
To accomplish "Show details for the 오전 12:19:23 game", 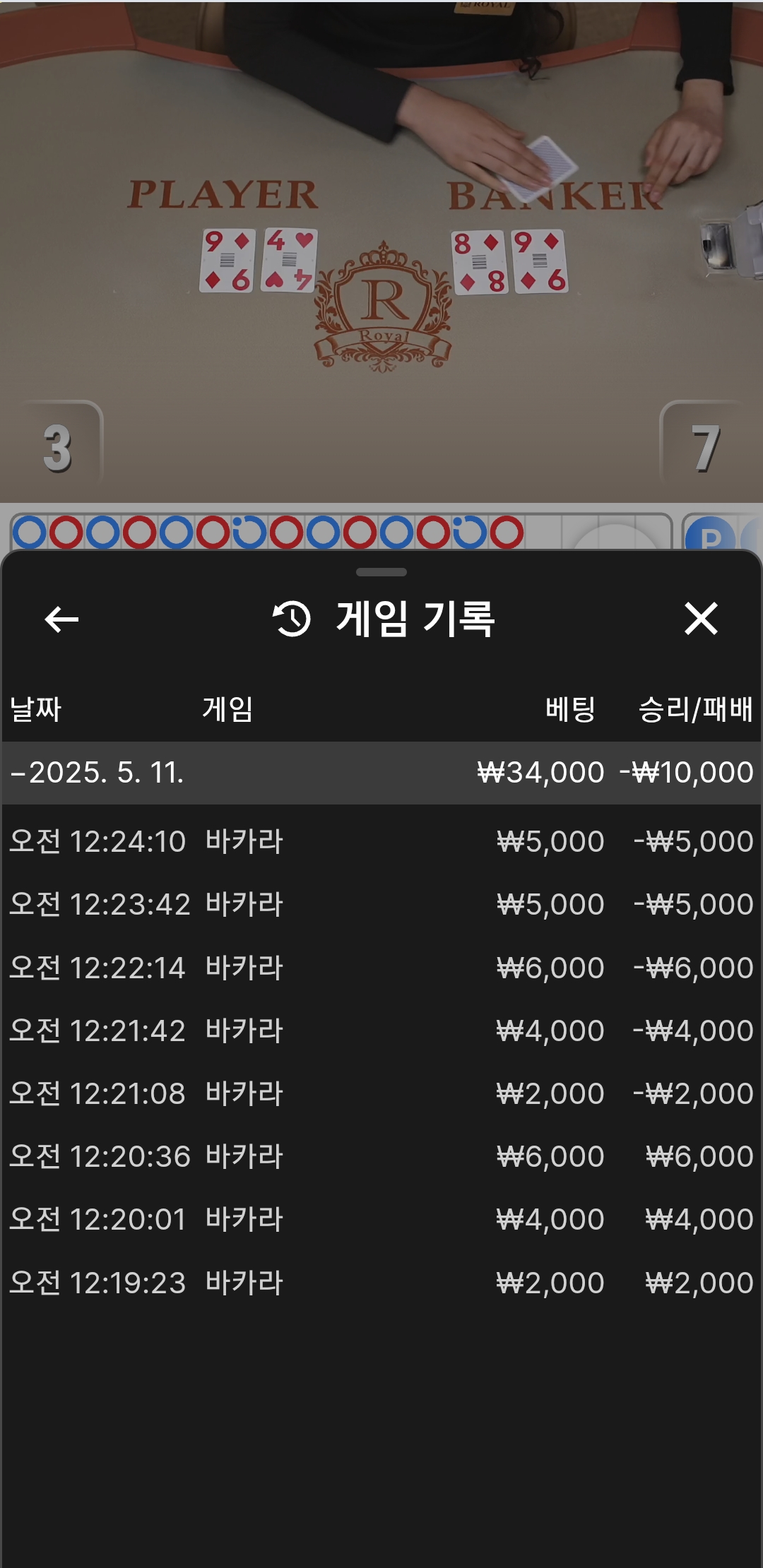I will coord(381,1283).
